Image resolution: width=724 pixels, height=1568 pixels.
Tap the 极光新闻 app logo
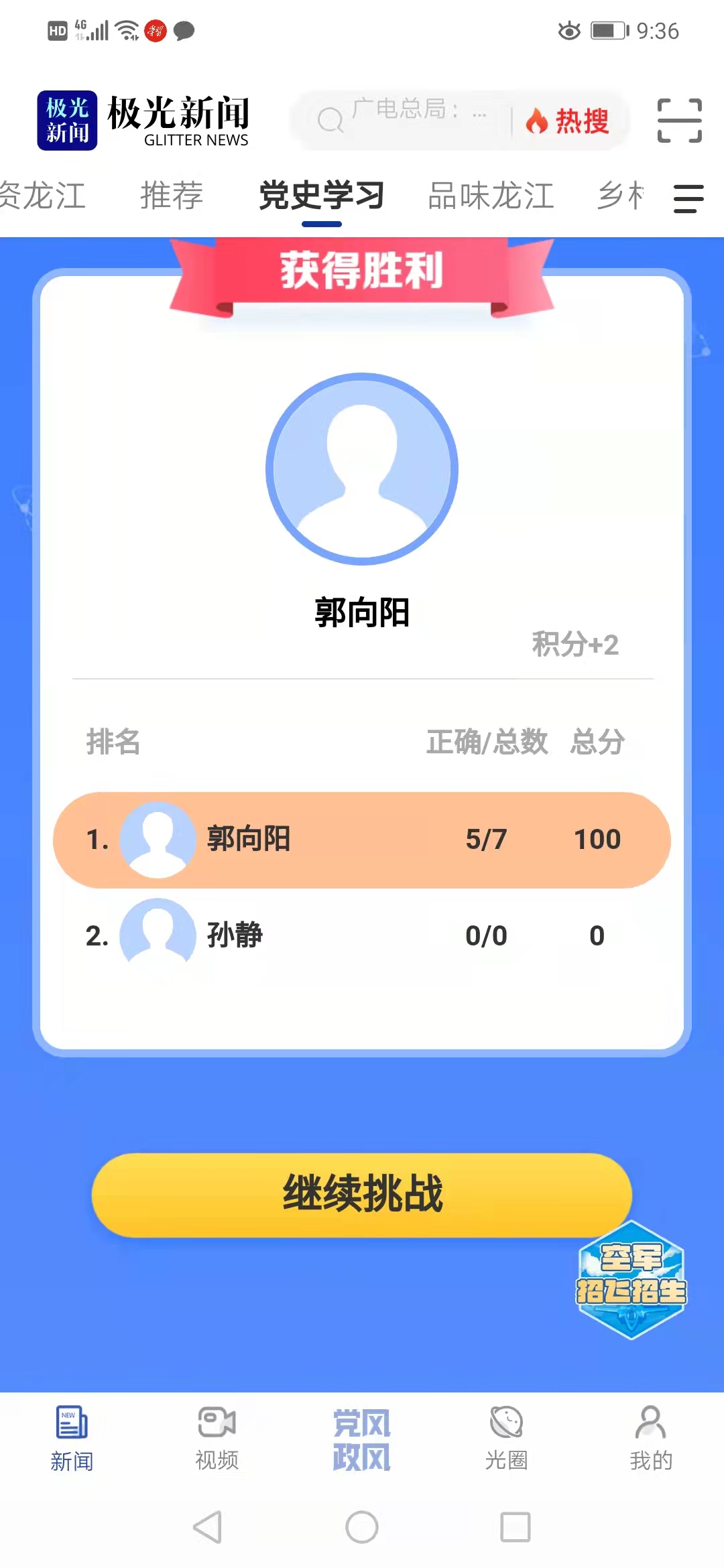[66, 121]
